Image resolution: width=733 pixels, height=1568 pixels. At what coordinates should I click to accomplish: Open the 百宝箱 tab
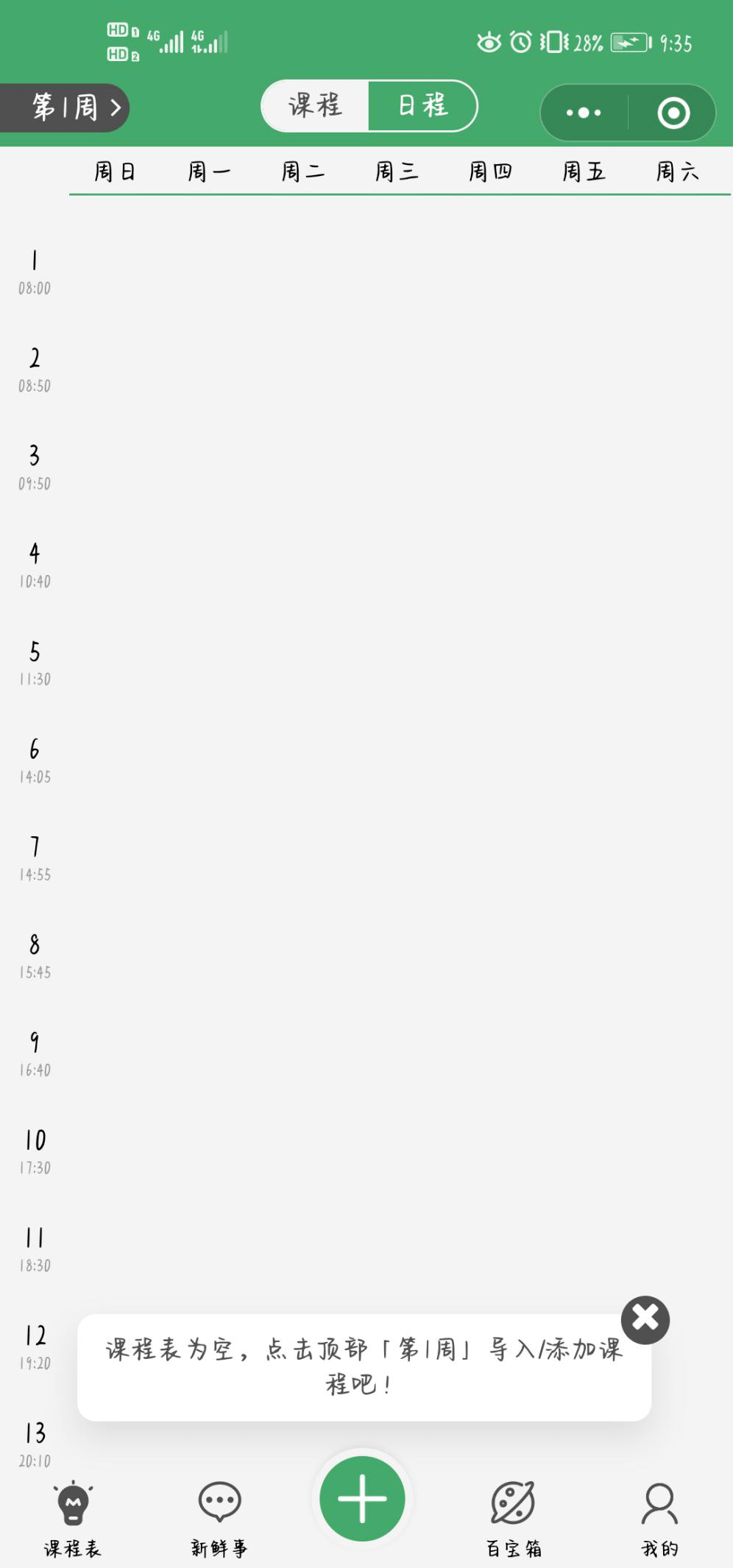click(513, 1519)
